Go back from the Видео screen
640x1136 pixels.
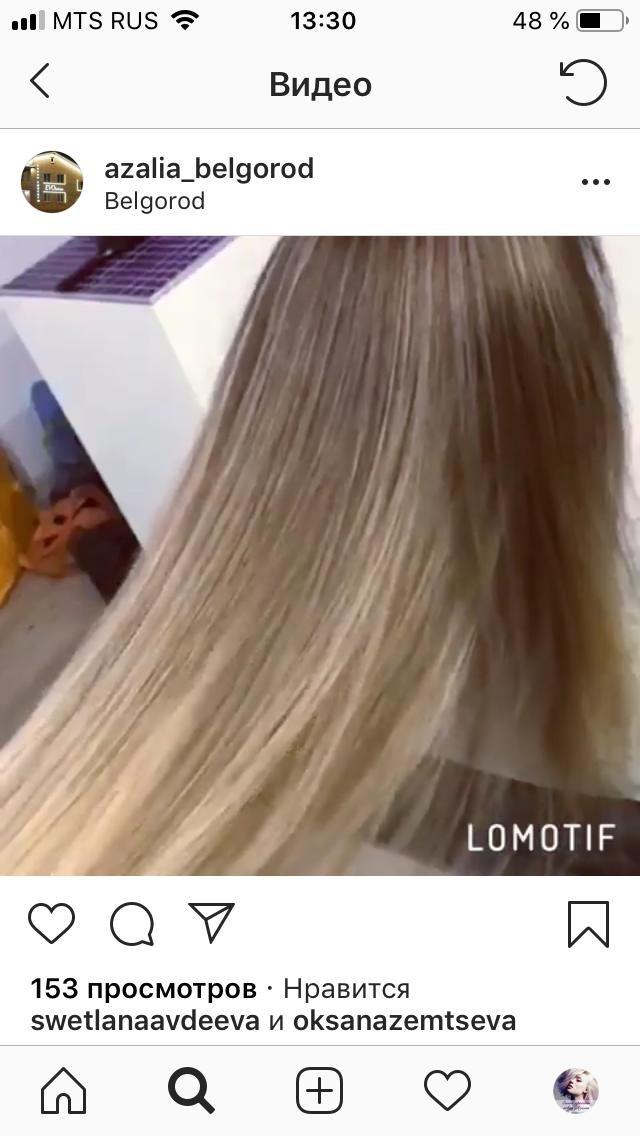click(40, 81)
